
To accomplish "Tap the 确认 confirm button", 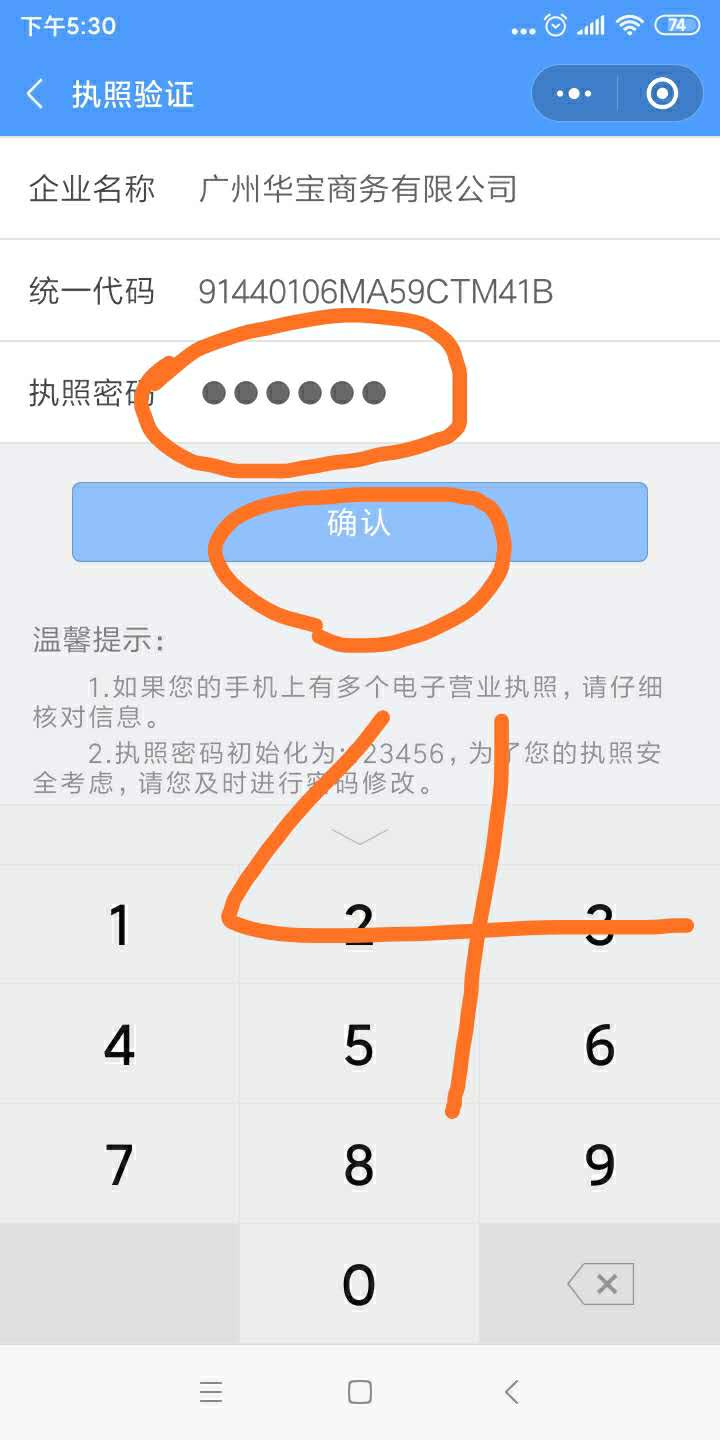I will (x=360, y=522).
